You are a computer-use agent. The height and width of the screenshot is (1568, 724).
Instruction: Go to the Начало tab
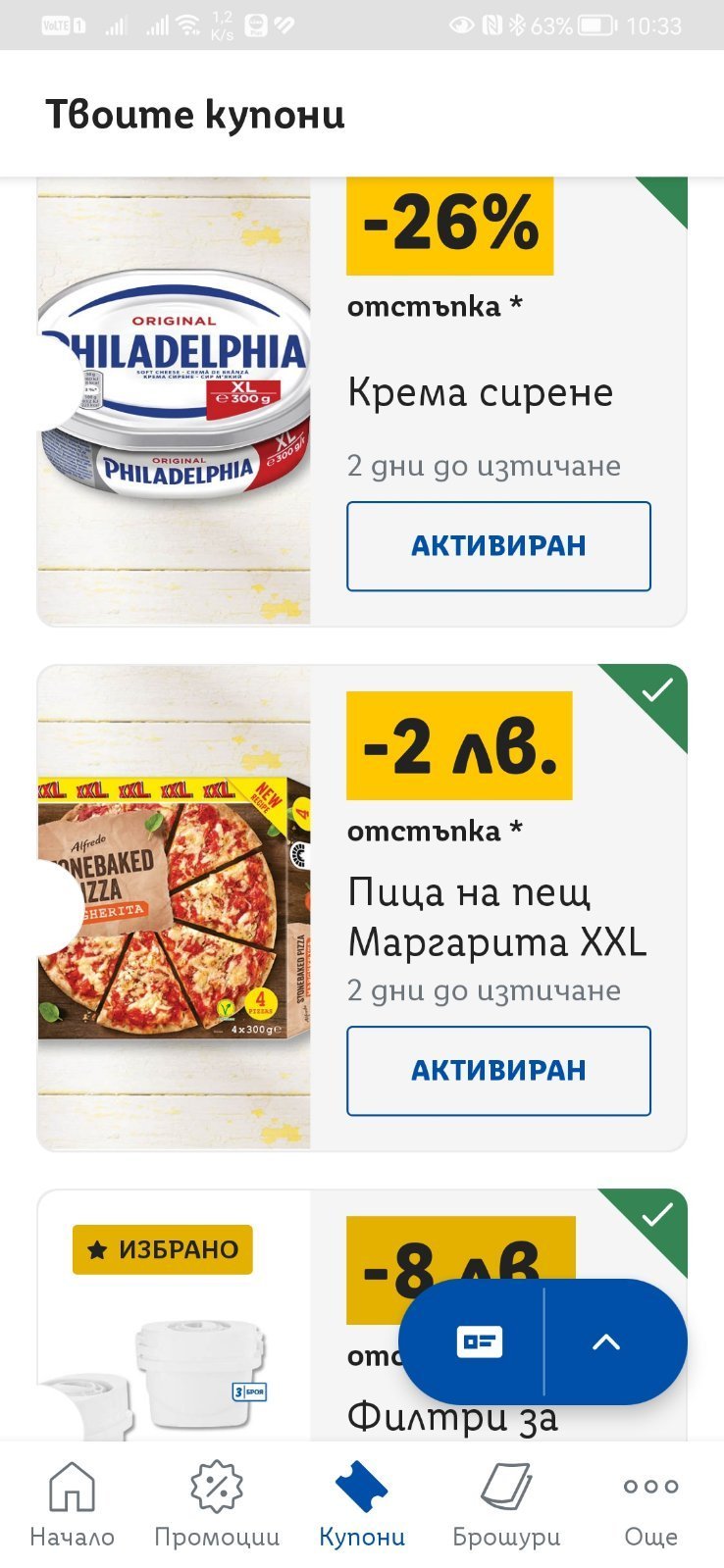pyautogui.click(x=72, y=1503)
